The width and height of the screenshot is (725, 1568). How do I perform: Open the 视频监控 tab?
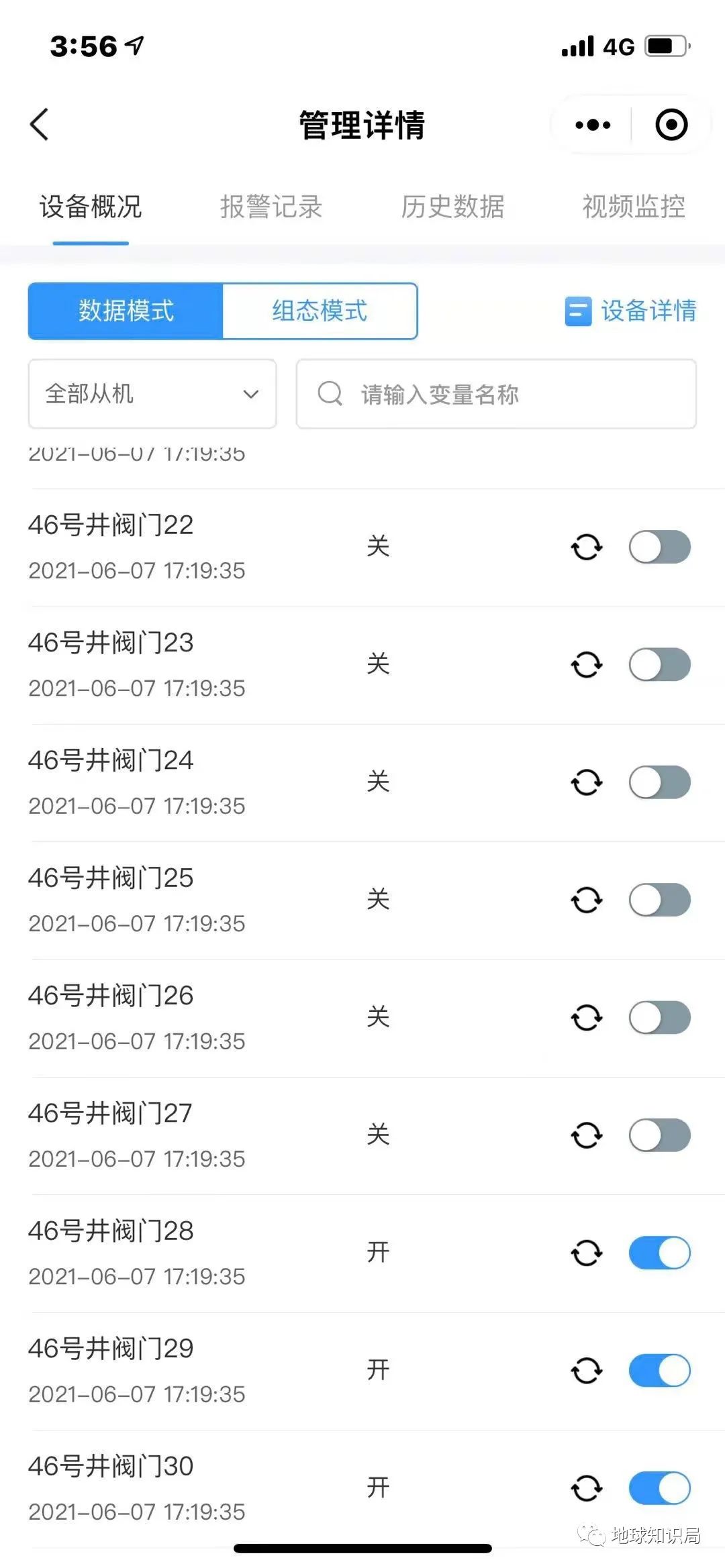[633, 207]
